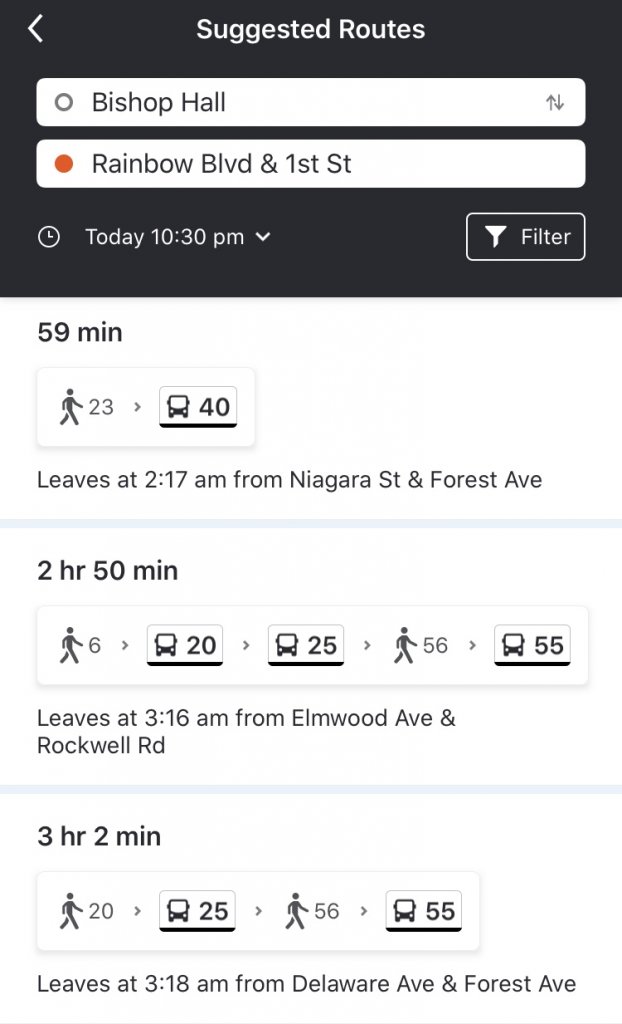
Task: Open the Filter options
Action: click(x=525, y=237)
